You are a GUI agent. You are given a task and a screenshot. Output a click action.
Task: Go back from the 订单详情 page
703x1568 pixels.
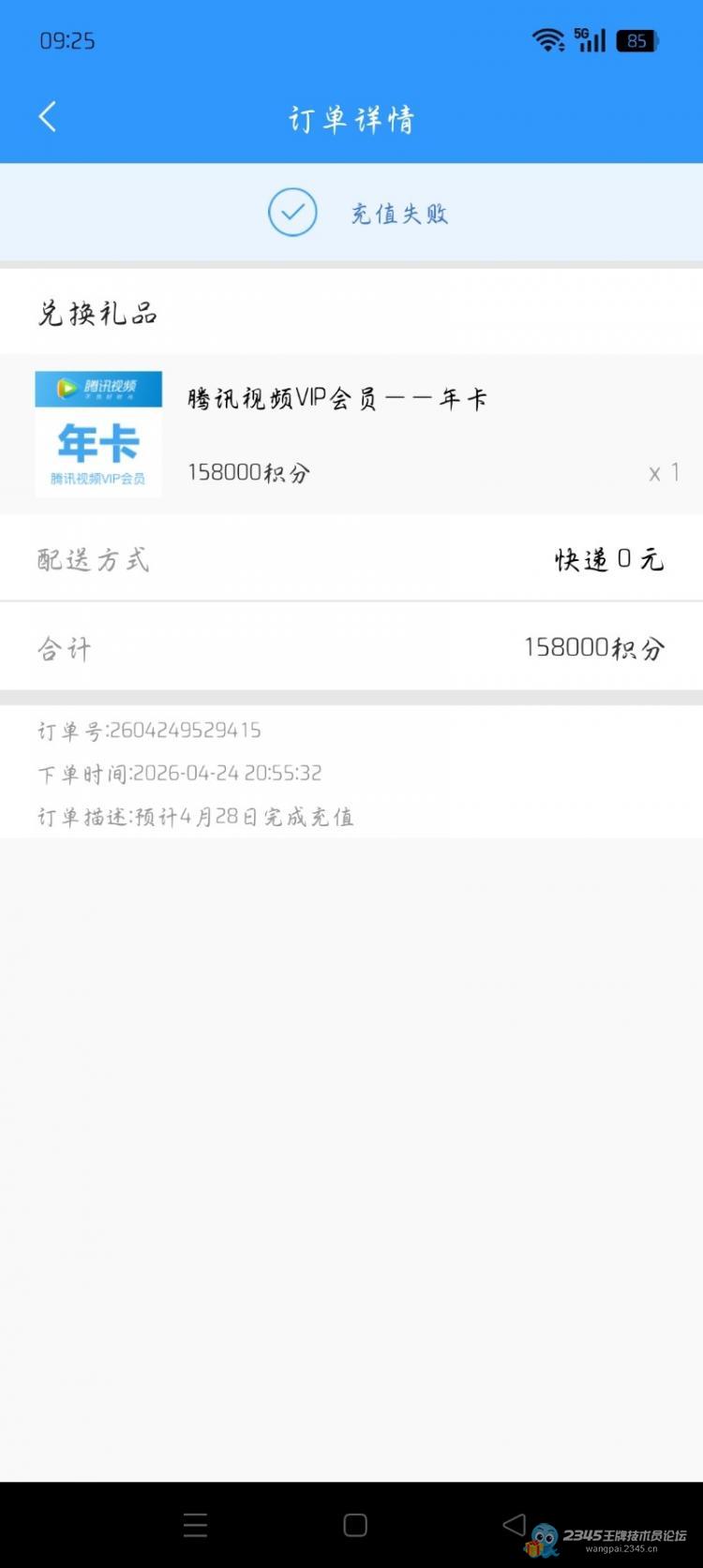[x=48, y=117]
